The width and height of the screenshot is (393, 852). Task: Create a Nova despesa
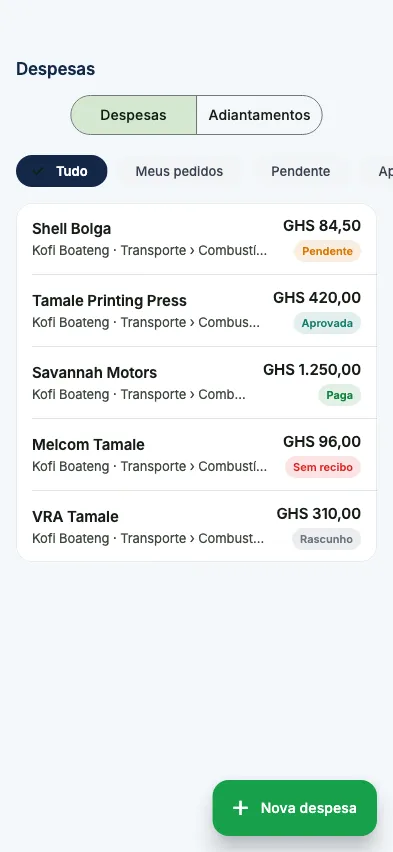click(295, 808)
